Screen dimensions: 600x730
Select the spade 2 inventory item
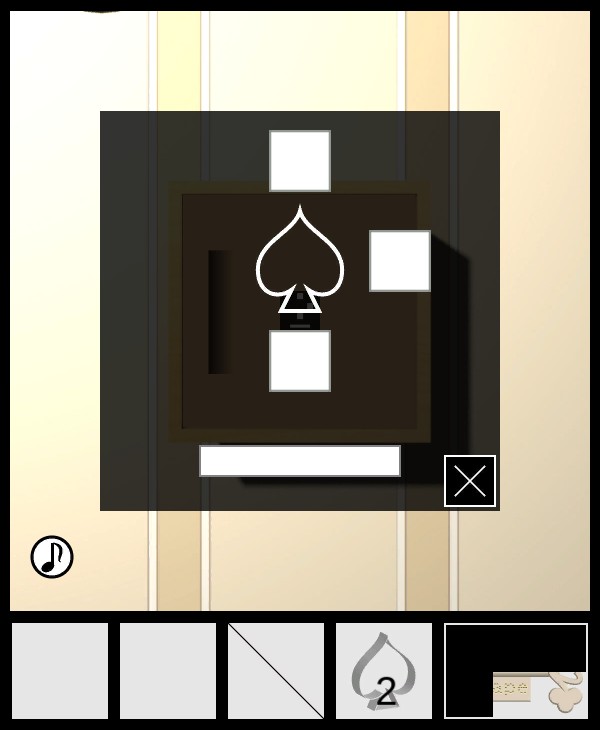(x=384, y=671)
